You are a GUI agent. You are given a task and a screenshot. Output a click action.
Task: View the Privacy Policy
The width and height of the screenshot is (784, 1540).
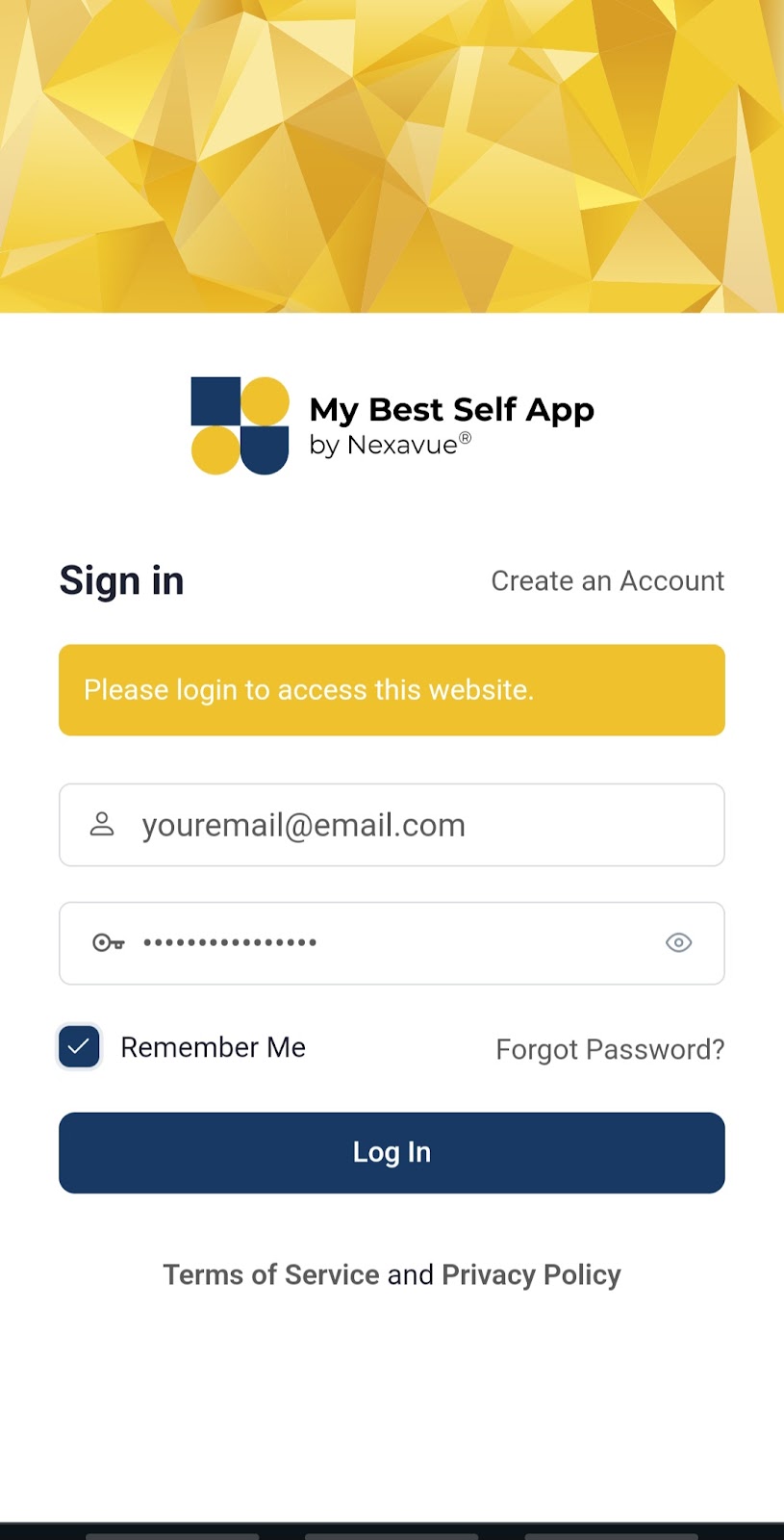[x=531, y=1274]
